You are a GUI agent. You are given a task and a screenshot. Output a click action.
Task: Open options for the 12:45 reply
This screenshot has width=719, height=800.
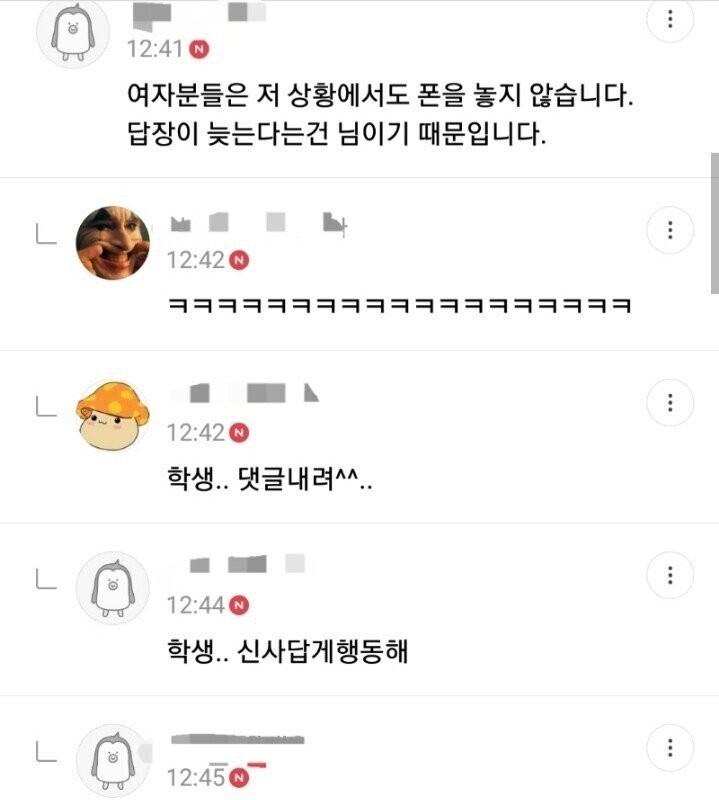click(671, 747)
